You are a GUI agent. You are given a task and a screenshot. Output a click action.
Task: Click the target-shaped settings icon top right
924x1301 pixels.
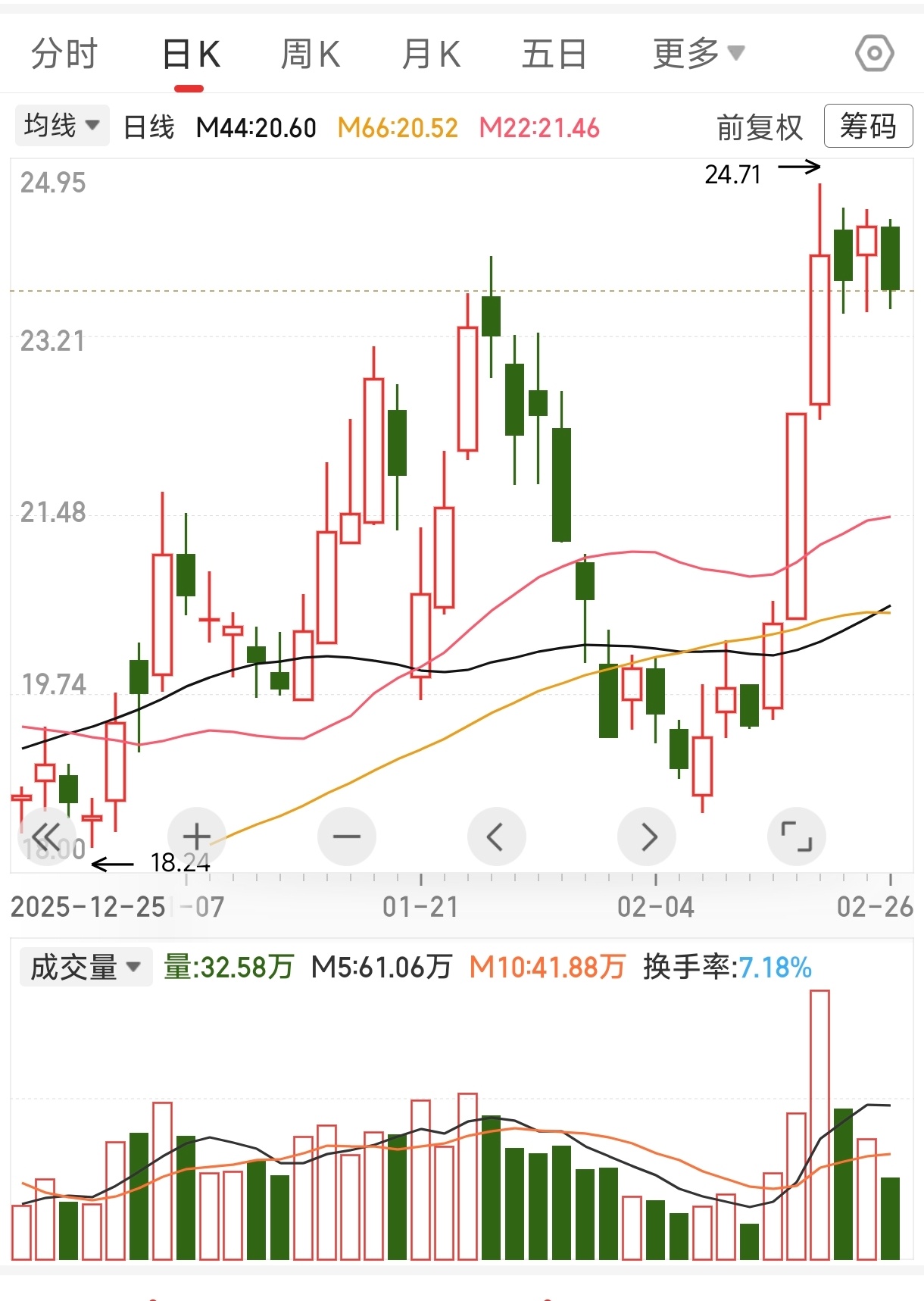pyautogui.click(x=874, y=53)
